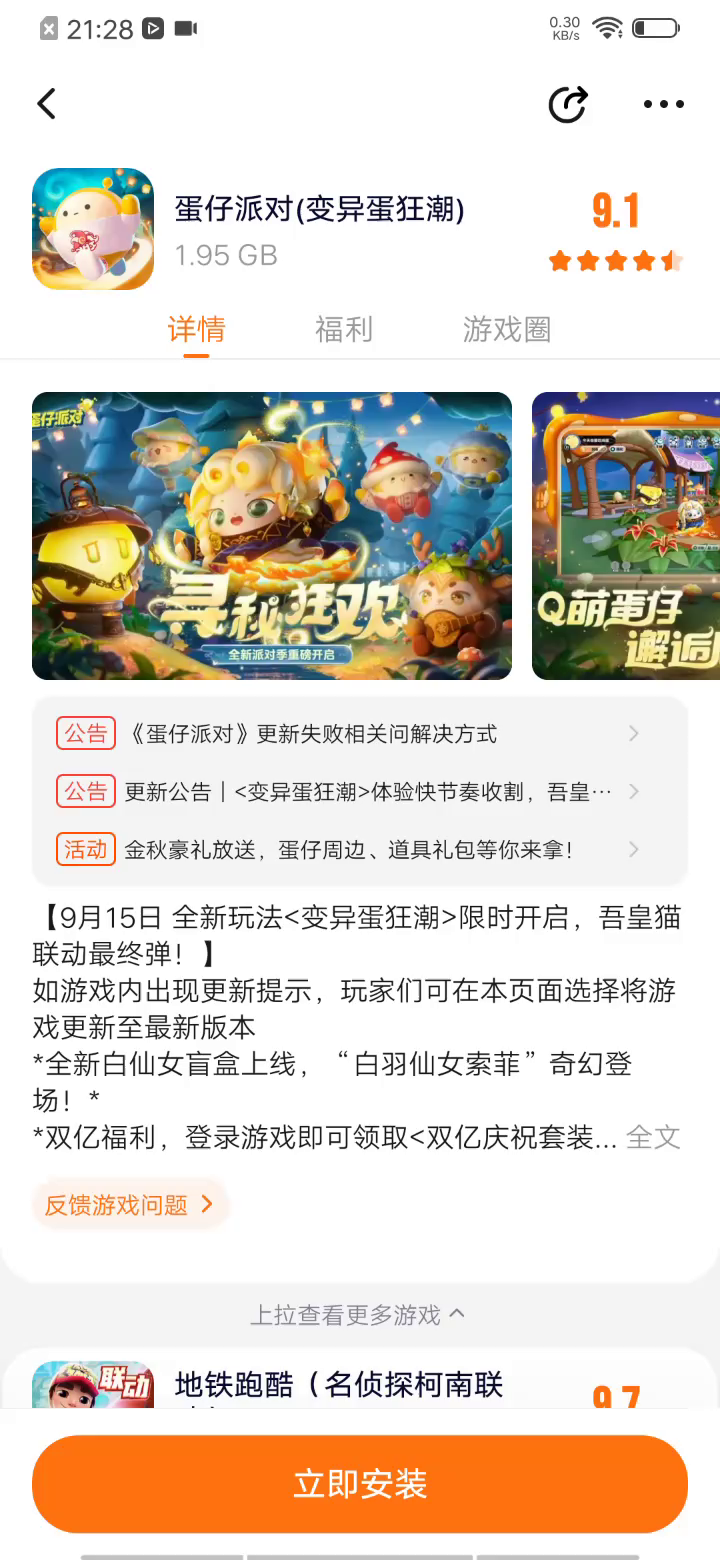
Task: Go back using the top-left arrow
Action: (x=47, y=104)
